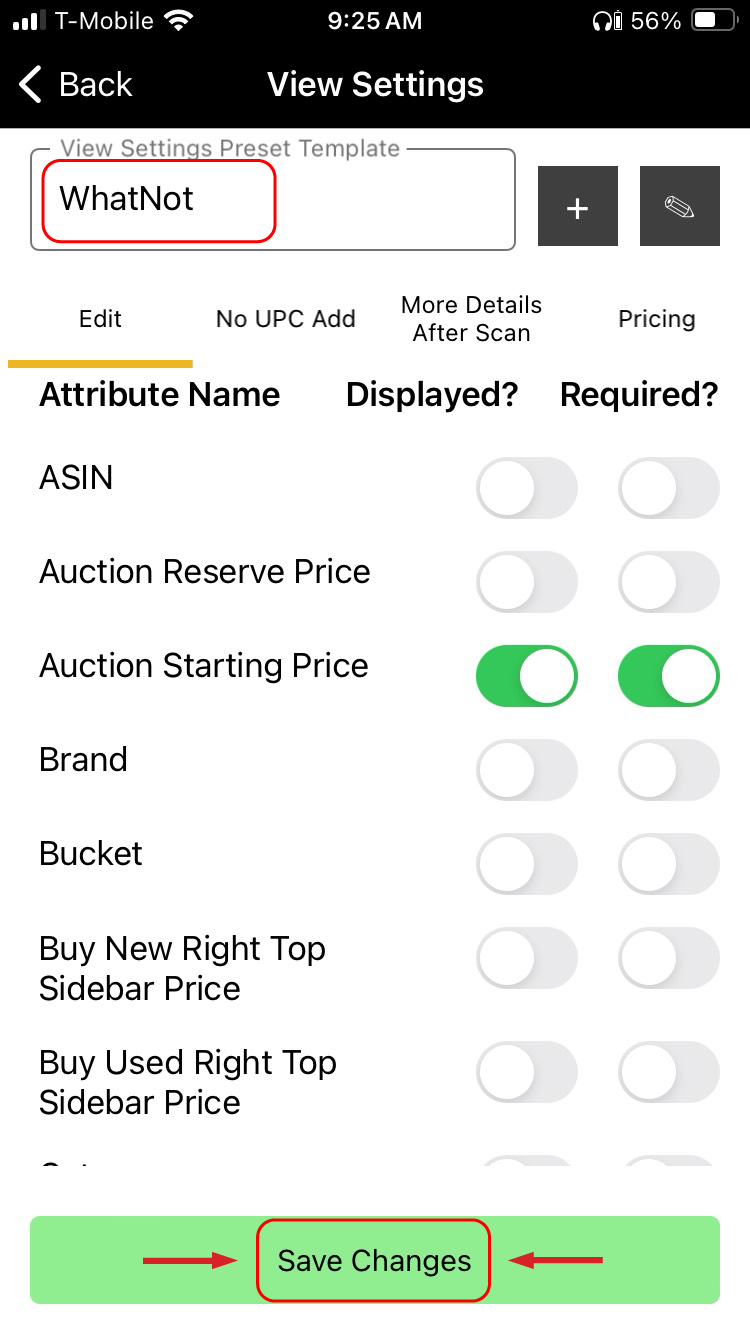Make Auction Reserve Price required

(669, 582)
